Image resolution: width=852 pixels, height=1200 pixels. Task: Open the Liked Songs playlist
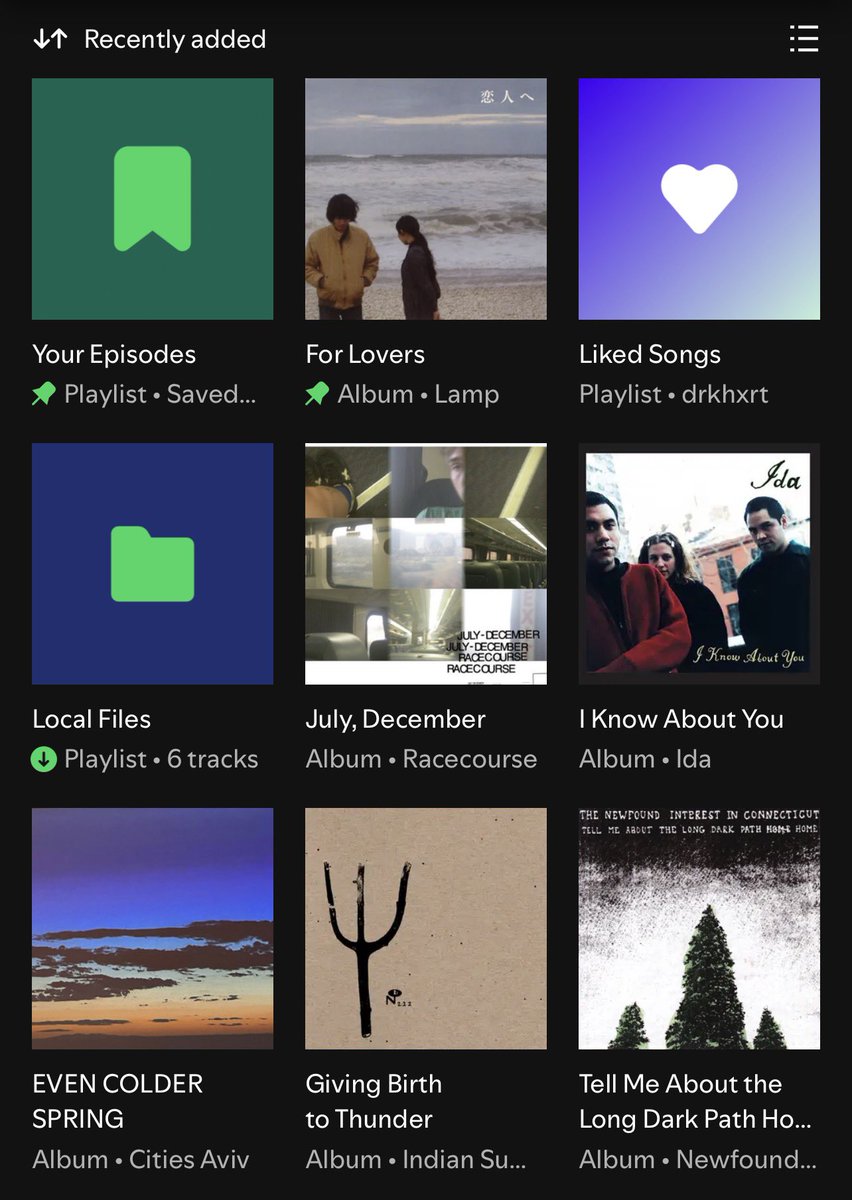(x=699, y=199)
